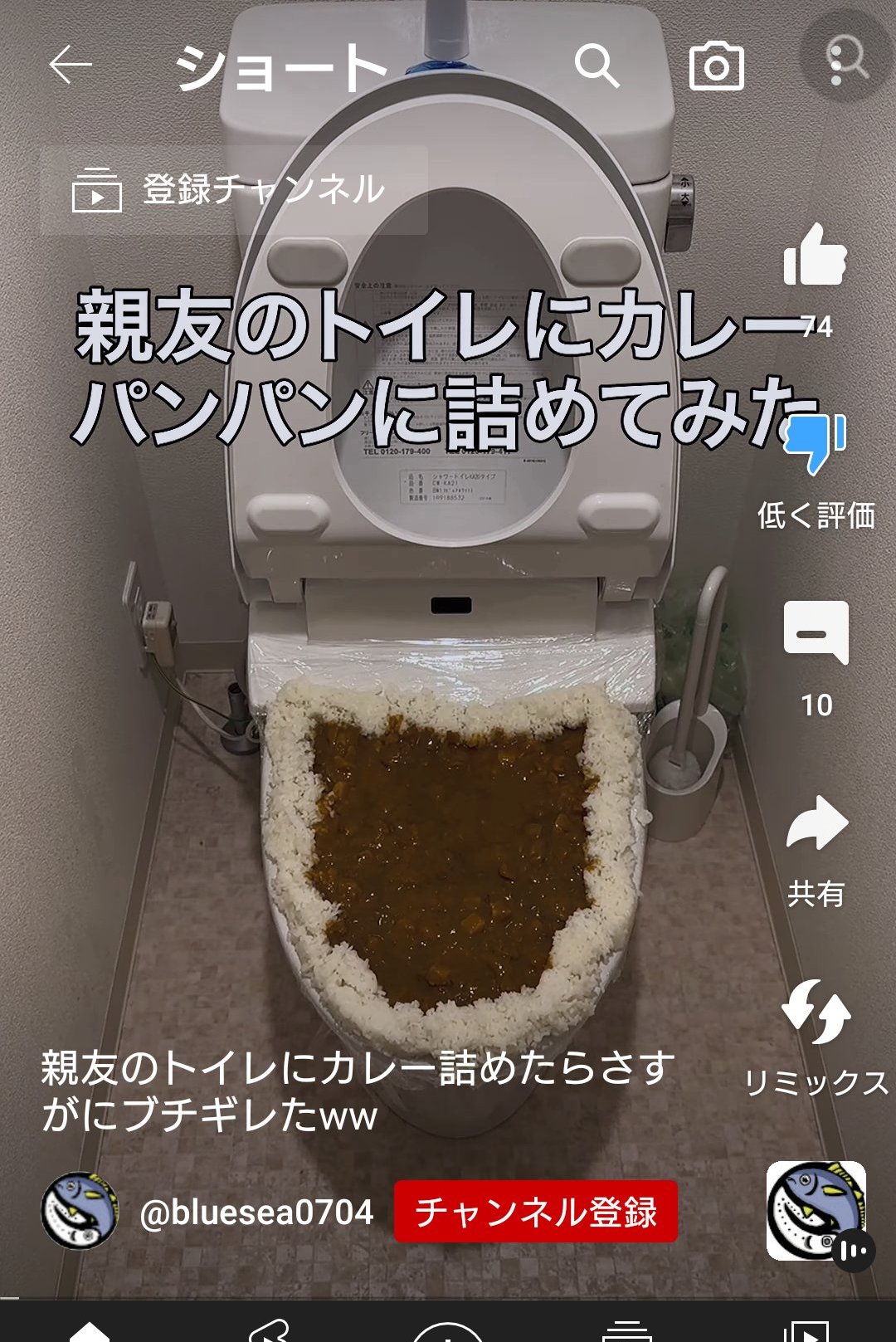Open the comments with 10 replies

pos(816,635)
